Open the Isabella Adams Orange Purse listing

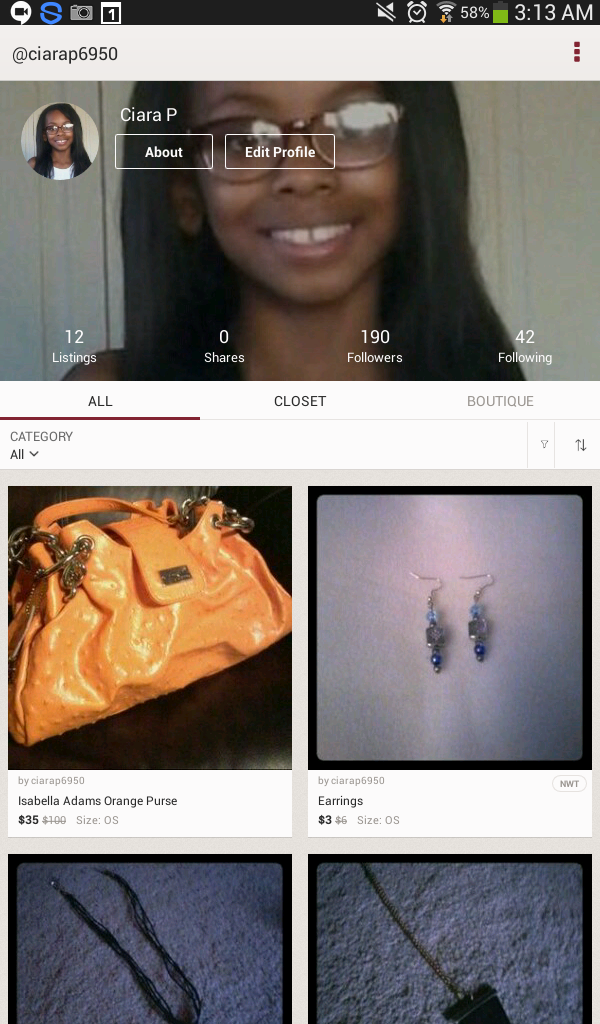(150, 628)
